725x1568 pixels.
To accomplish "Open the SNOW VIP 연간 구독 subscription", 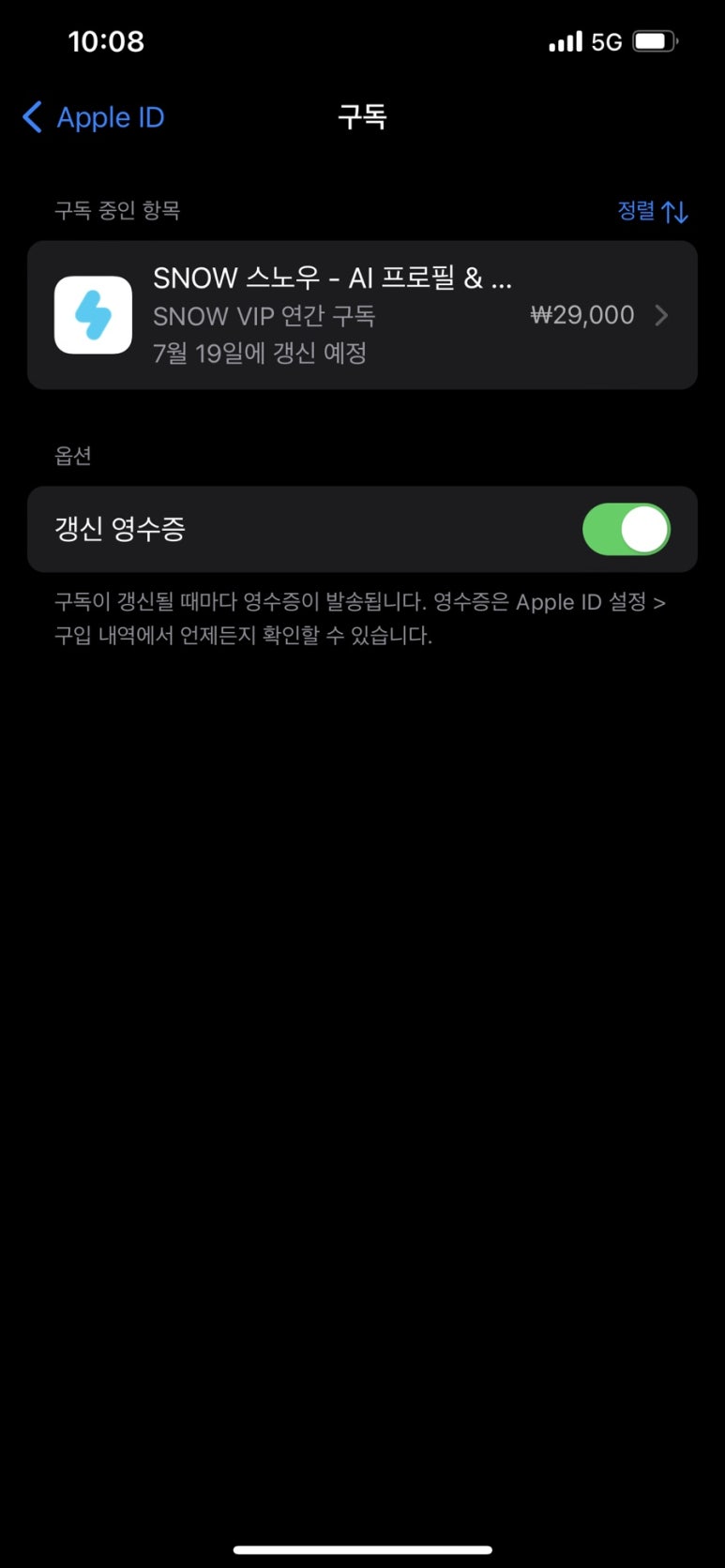I will [x=362, y=315].
